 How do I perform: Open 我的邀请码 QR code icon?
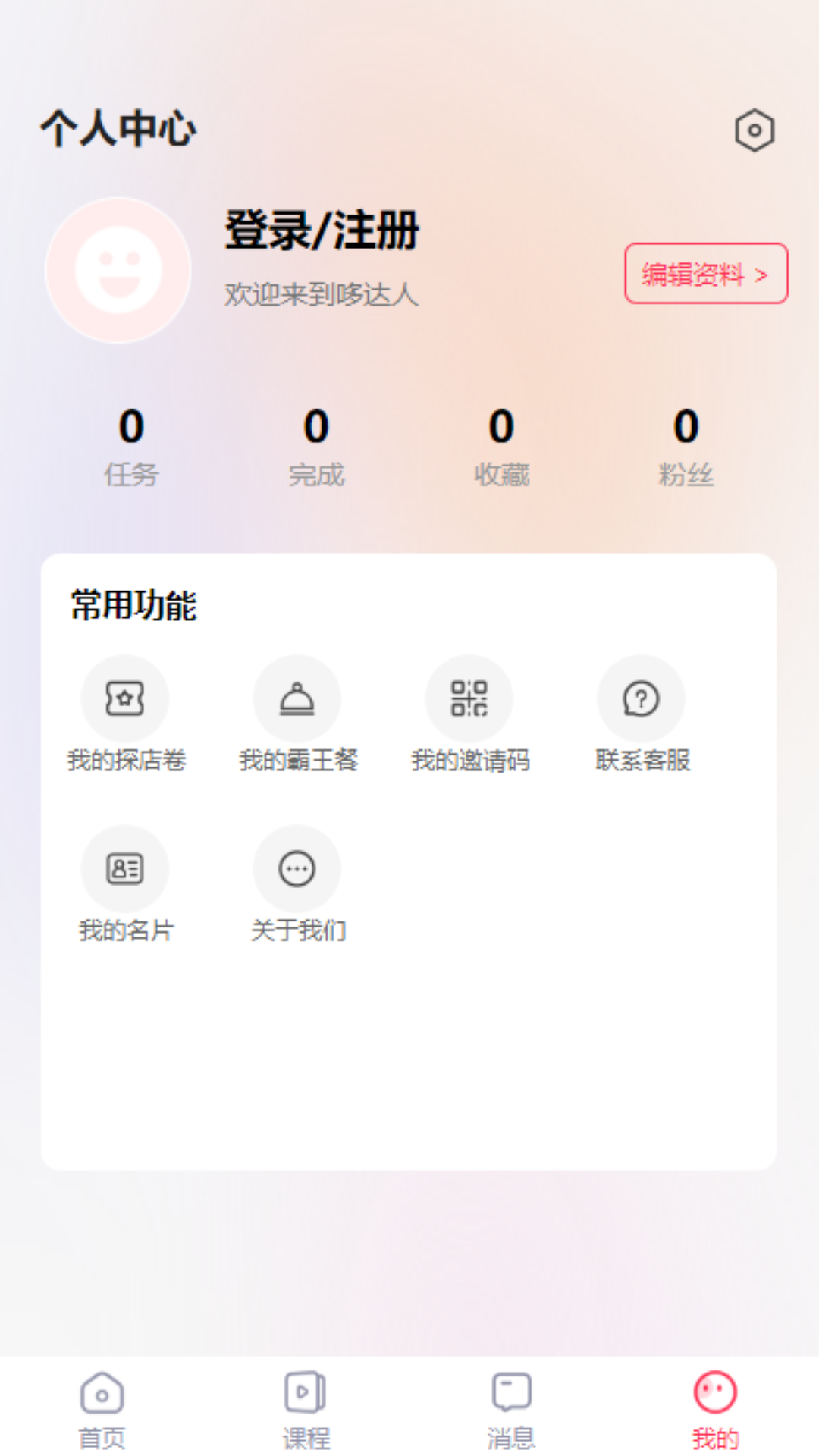pyautogui.click(x=469, y=698)
